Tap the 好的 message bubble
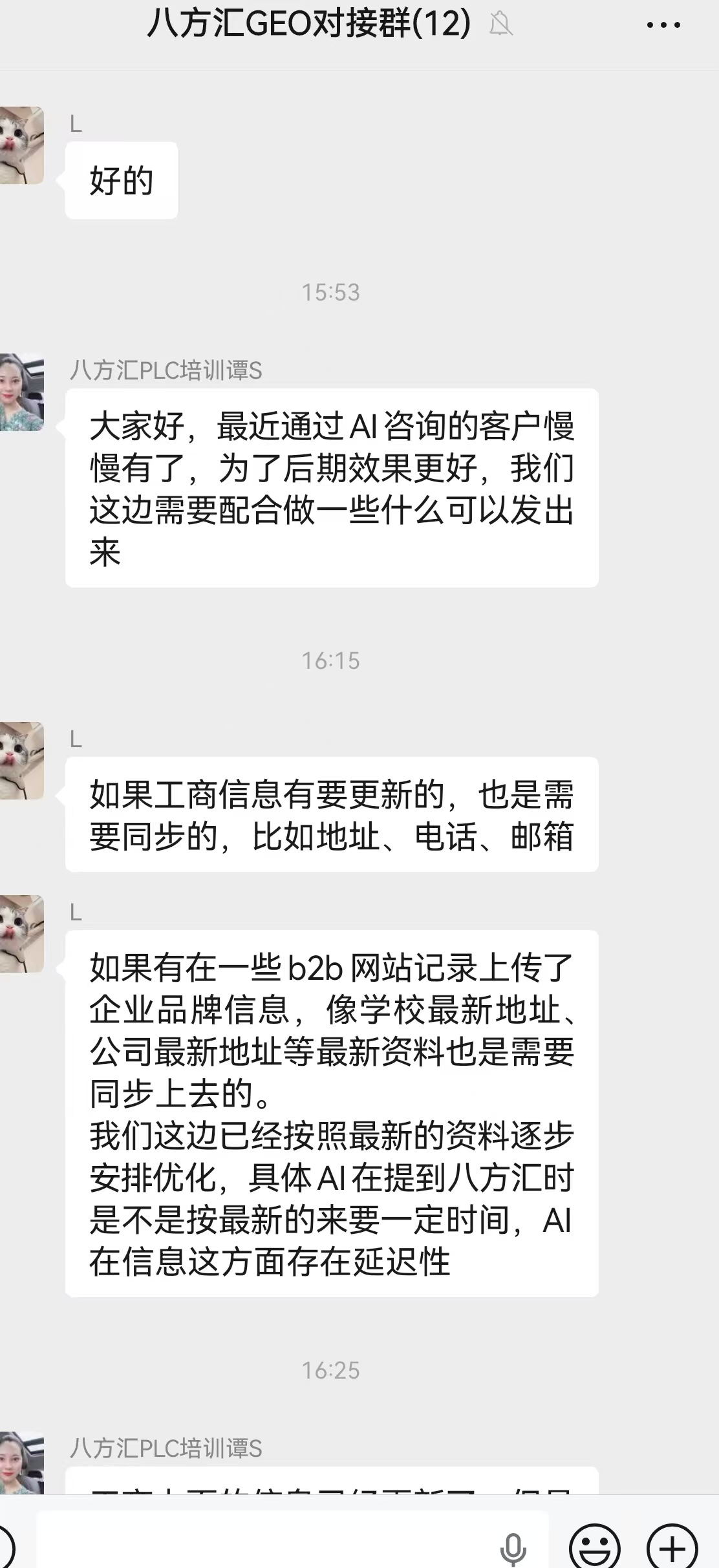The width and height of the screenshot is (719, 1568). [x=121, y=182]
